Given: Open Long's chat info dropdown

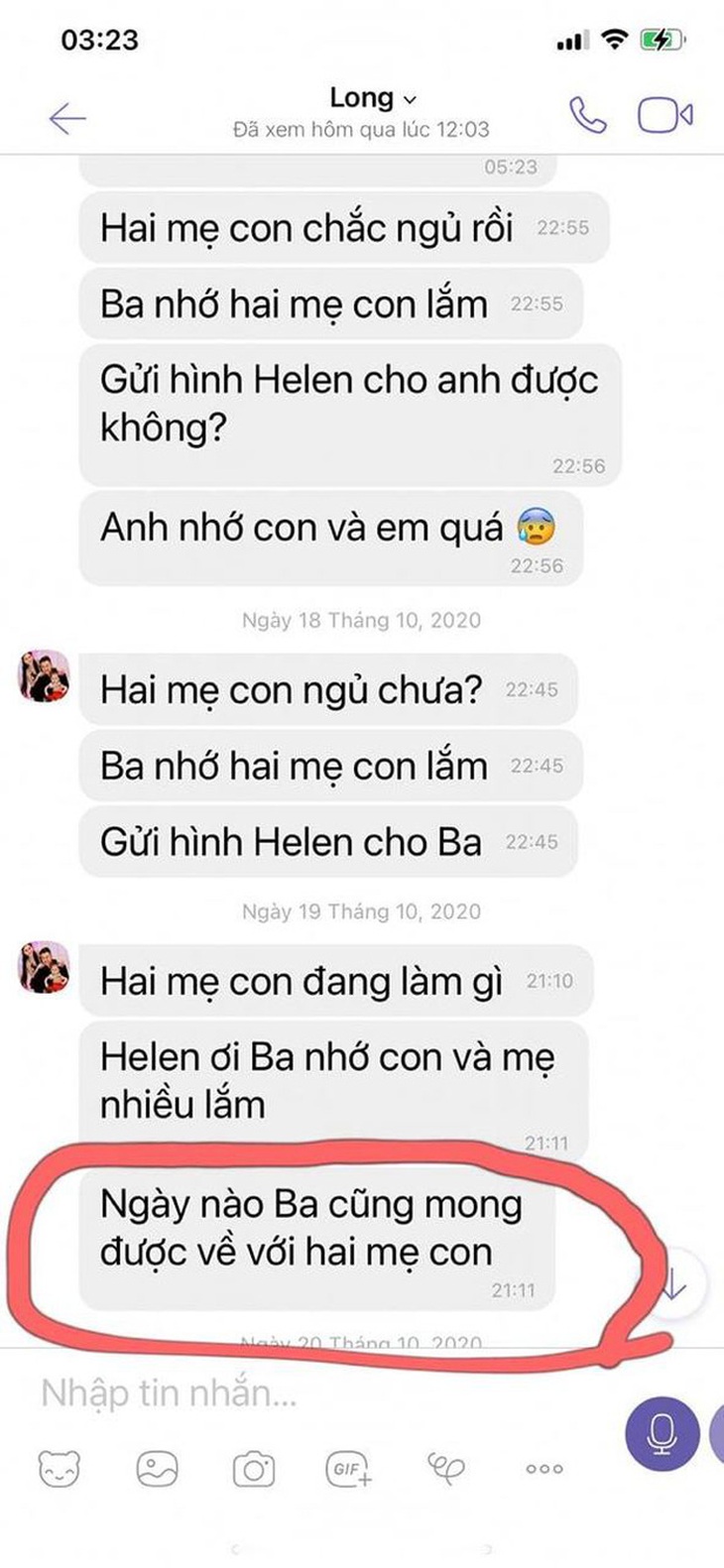Looking at the screenshot, I should click(373, 98).
